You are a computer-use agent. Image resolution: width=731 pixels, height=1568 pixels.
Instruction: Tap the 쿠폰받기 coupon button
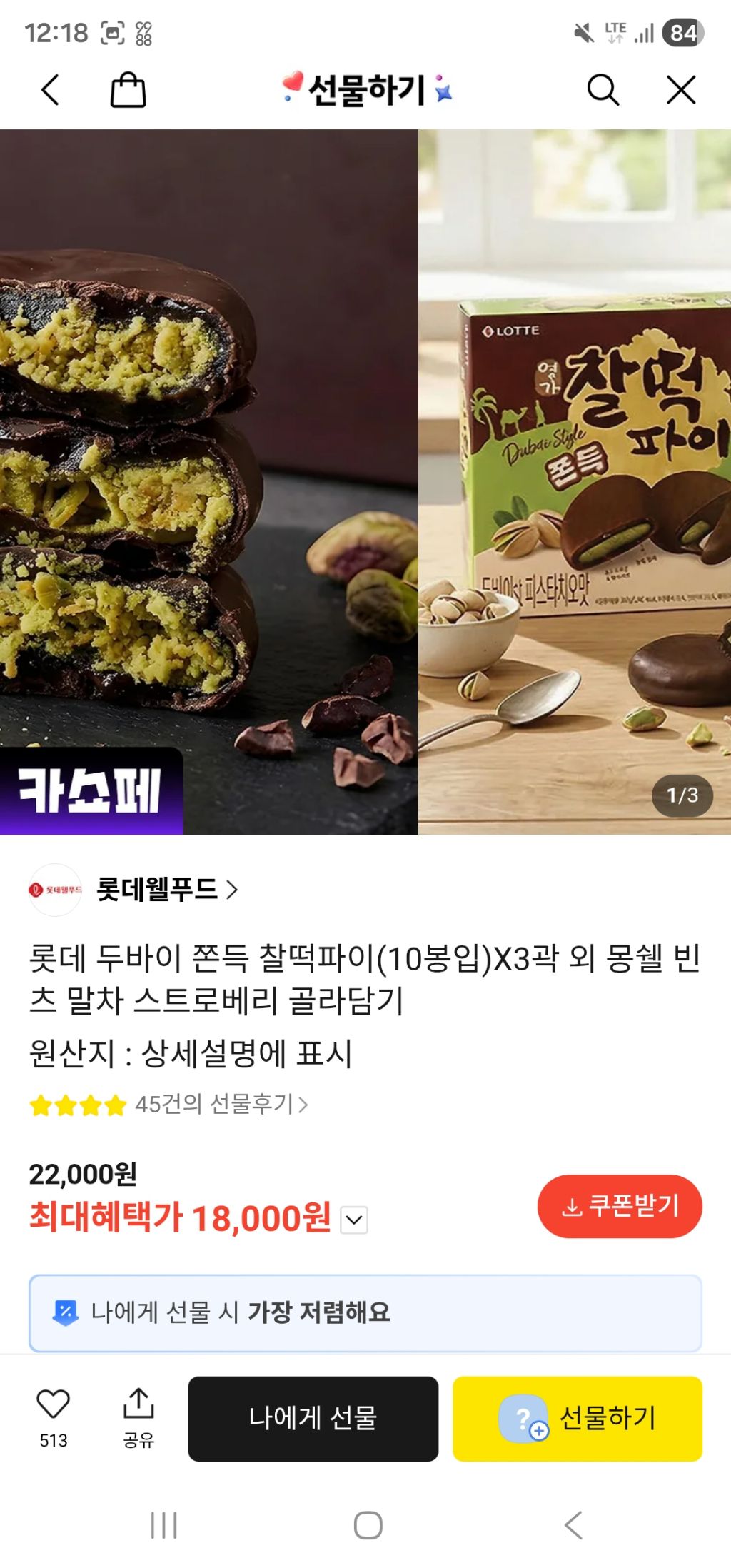(620, 1206)
